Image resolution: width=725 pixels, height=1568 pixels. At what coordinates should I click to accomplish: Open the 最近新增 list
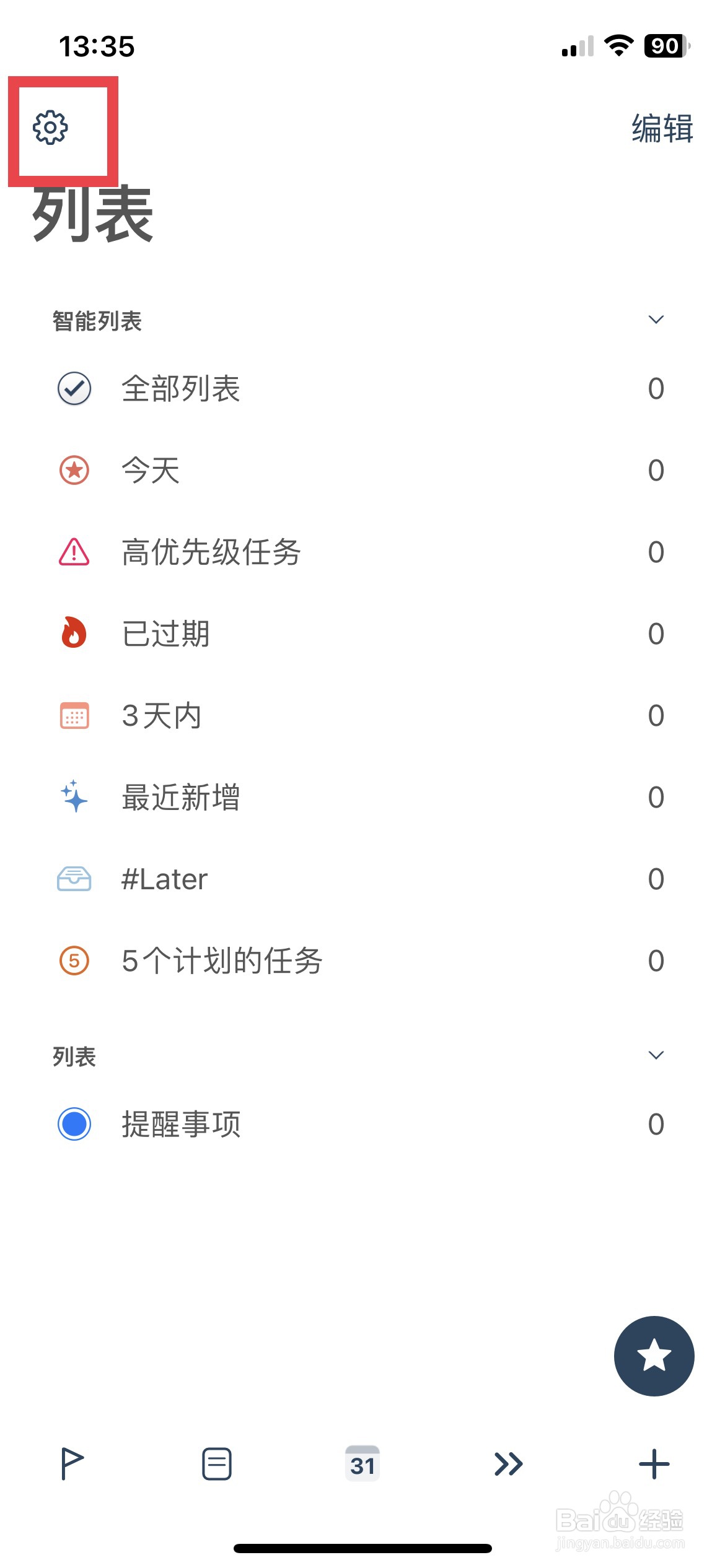click(x=362, y=798)
